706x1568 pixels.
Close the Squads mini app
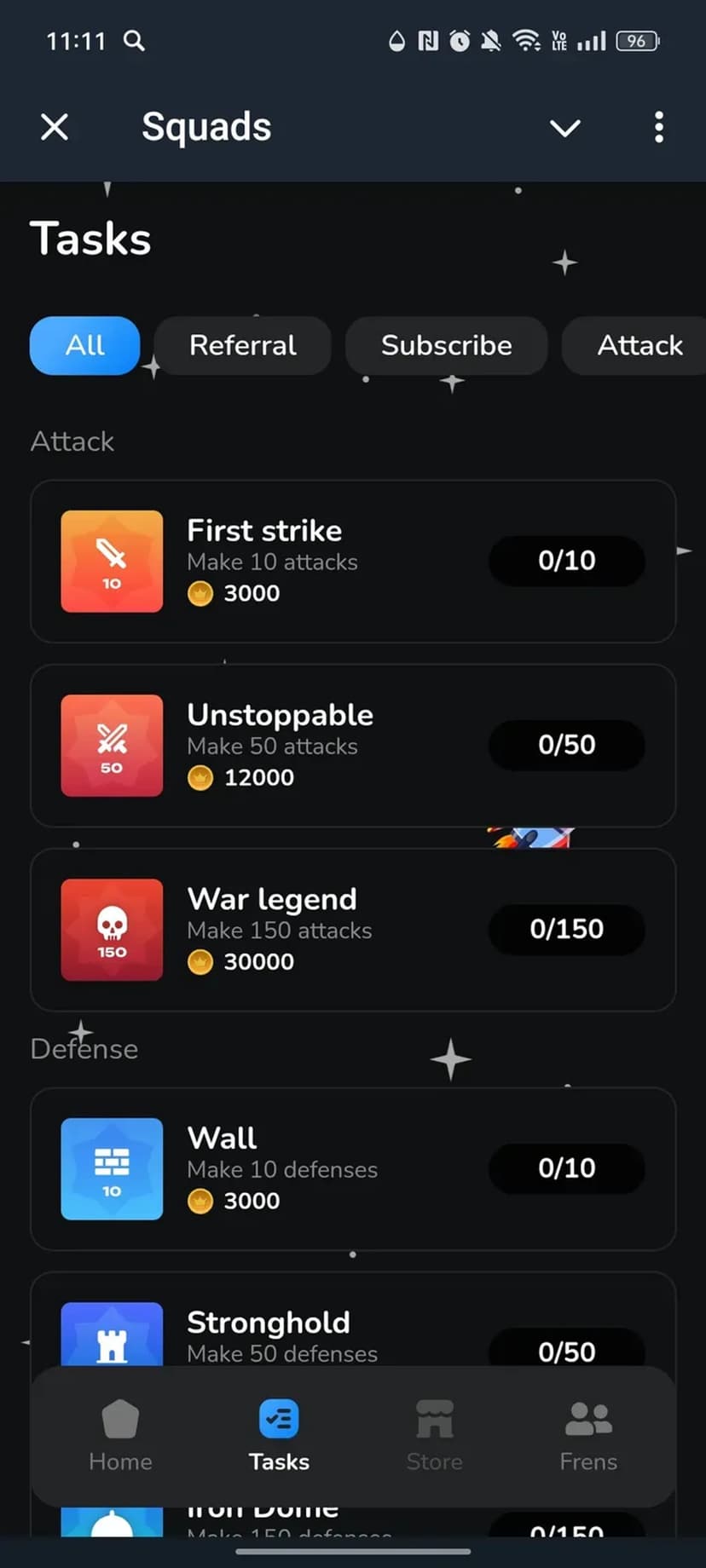55,128
